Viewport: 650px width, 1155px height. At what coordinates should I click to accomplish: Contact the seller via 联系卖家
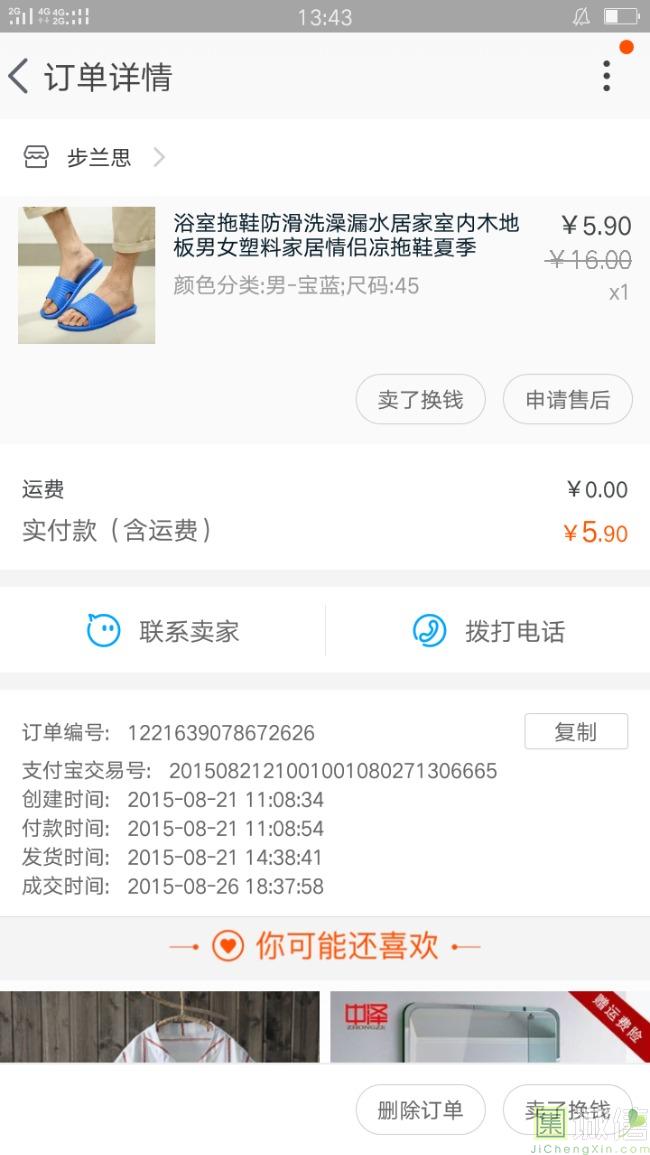tap(163, 631)
